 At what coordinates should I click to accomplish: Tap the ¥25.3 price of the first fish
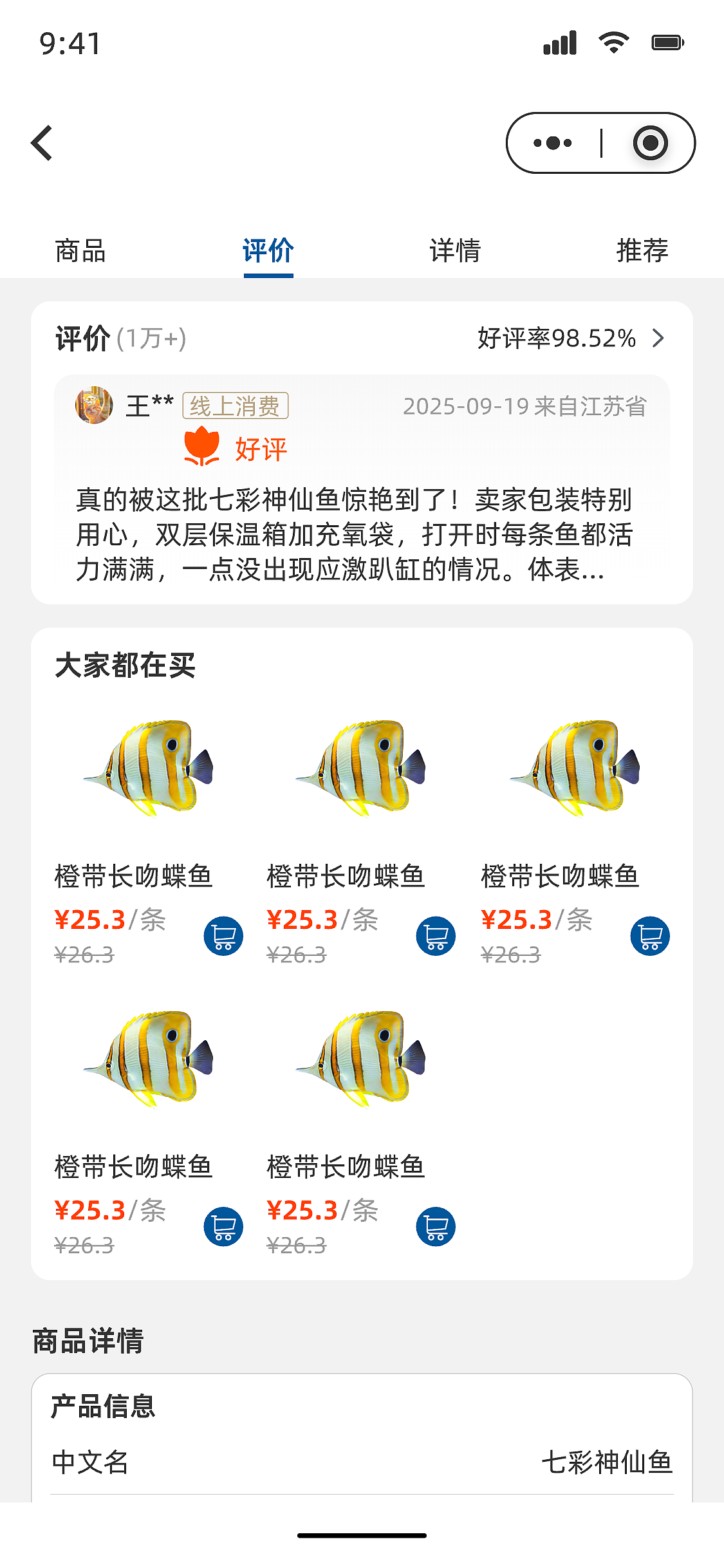tap(89, 920)
